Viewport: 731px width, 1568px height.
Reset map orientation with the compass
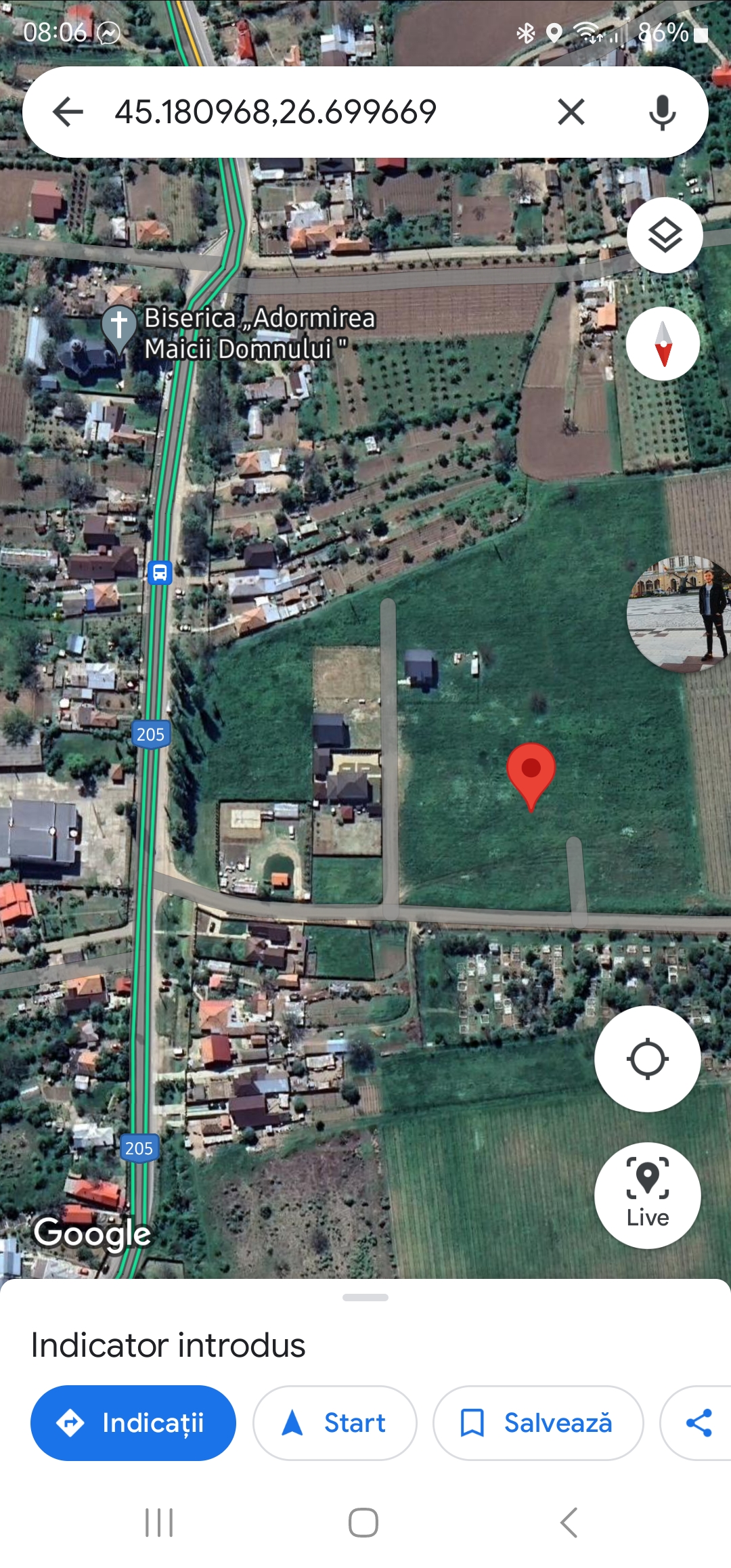(663, 344)
